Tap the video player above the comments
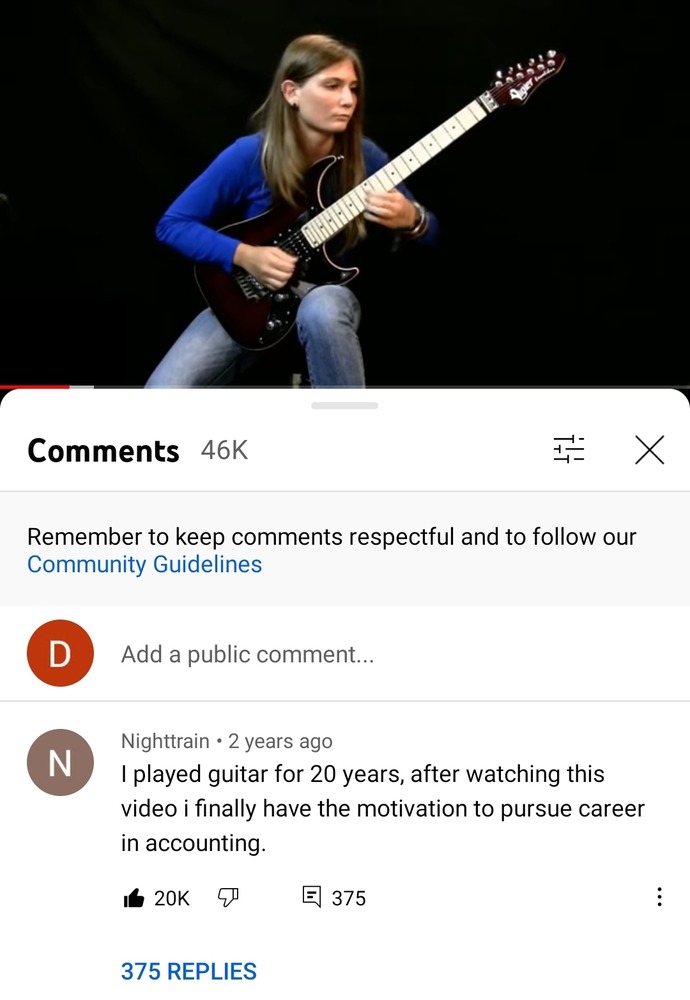 (x=345, y=190)
